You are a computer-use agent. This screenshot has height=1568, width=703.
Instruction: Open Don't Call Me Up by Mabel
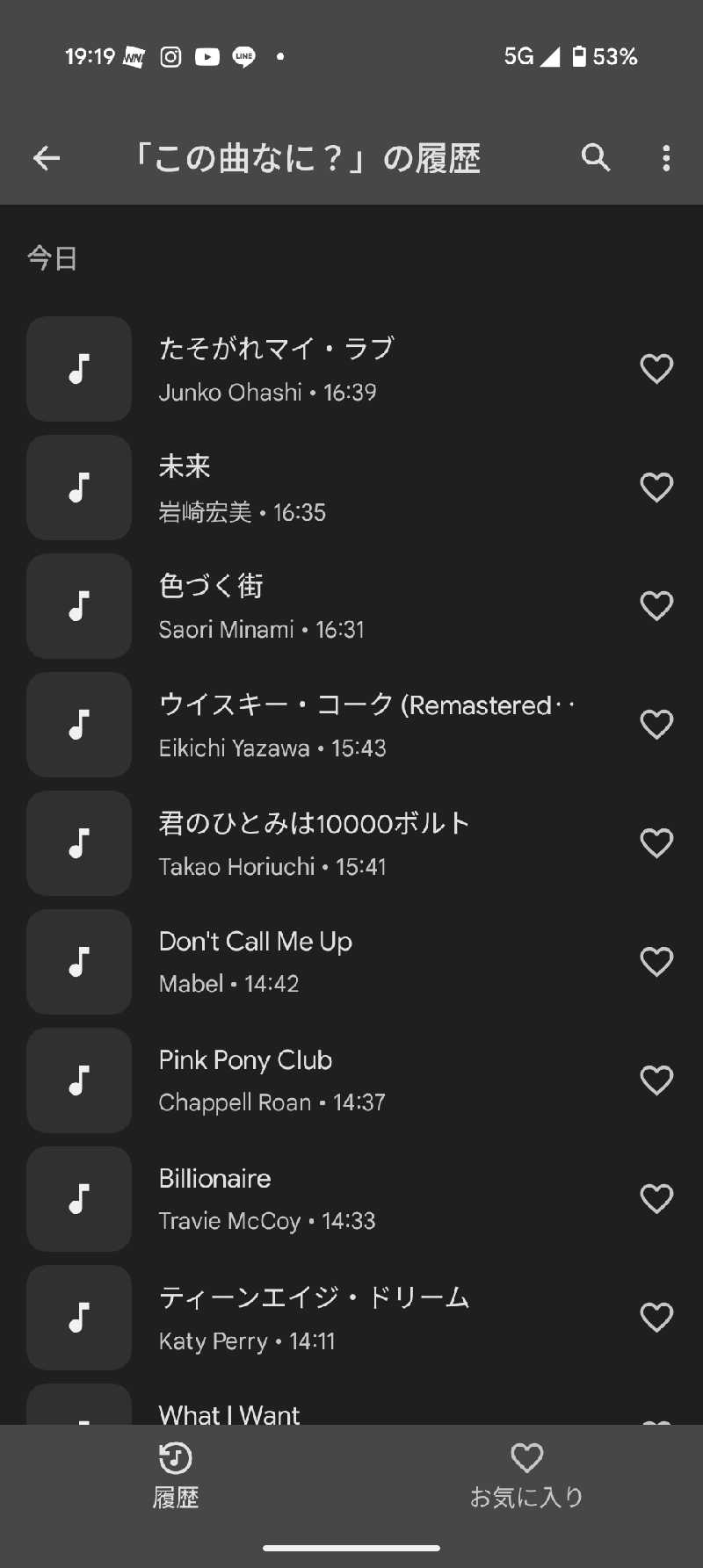click(x=351, y=962)
